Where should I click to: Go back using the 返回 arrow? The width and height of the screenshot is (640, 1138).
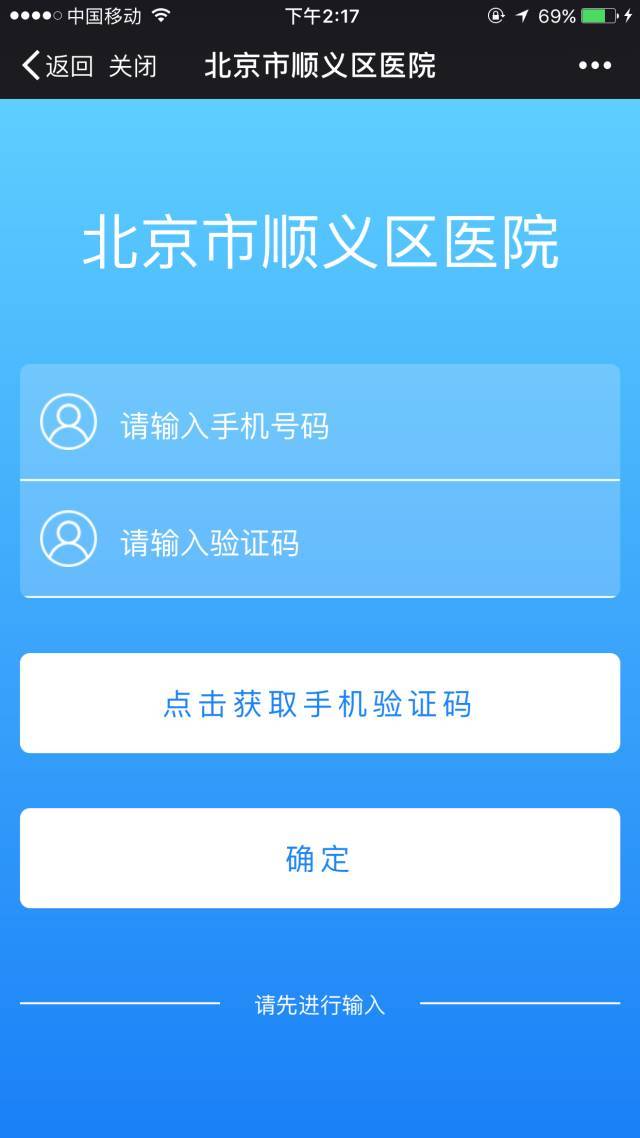tap(56, 67)
